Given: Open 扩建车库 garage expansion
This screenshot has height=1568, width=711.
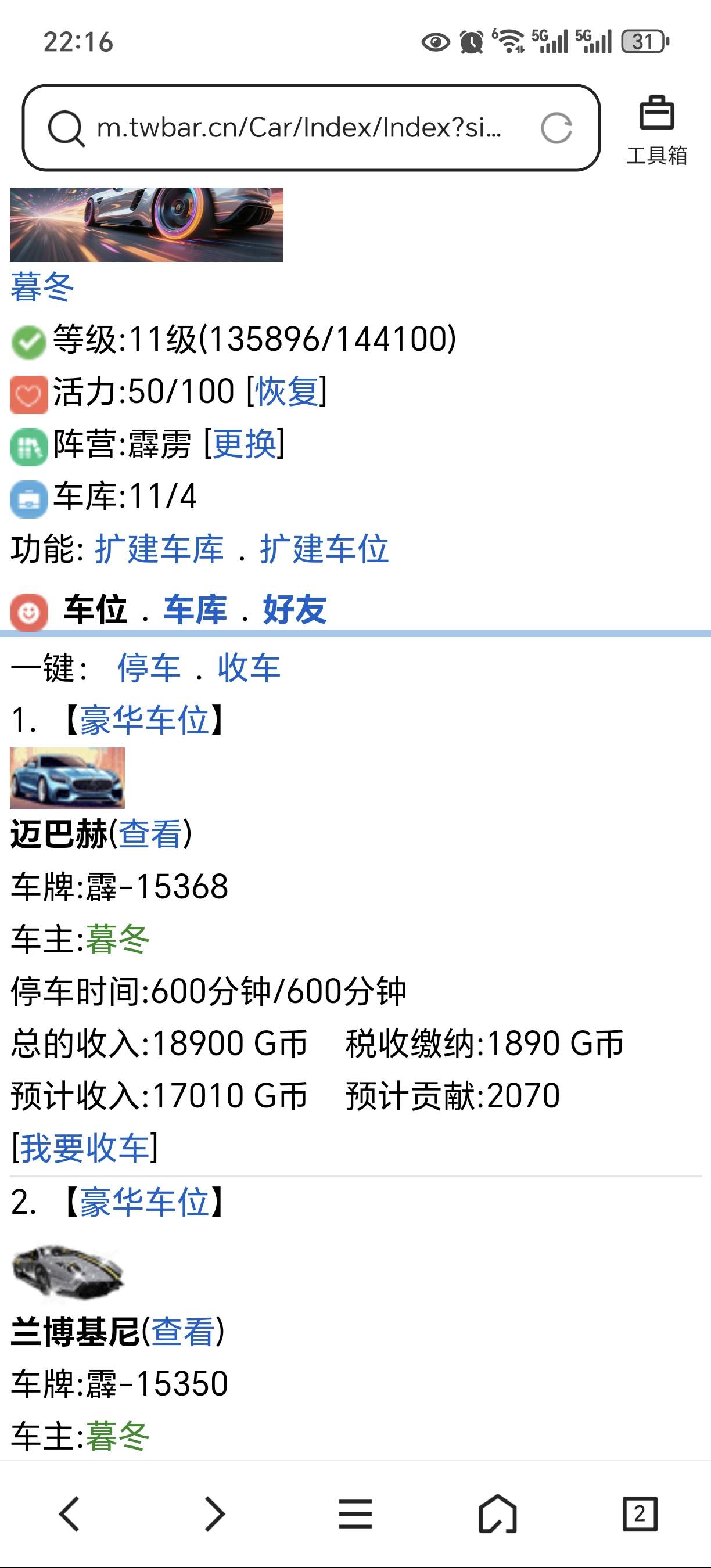Looking at the screenshot, I should [x=160, y=548].
